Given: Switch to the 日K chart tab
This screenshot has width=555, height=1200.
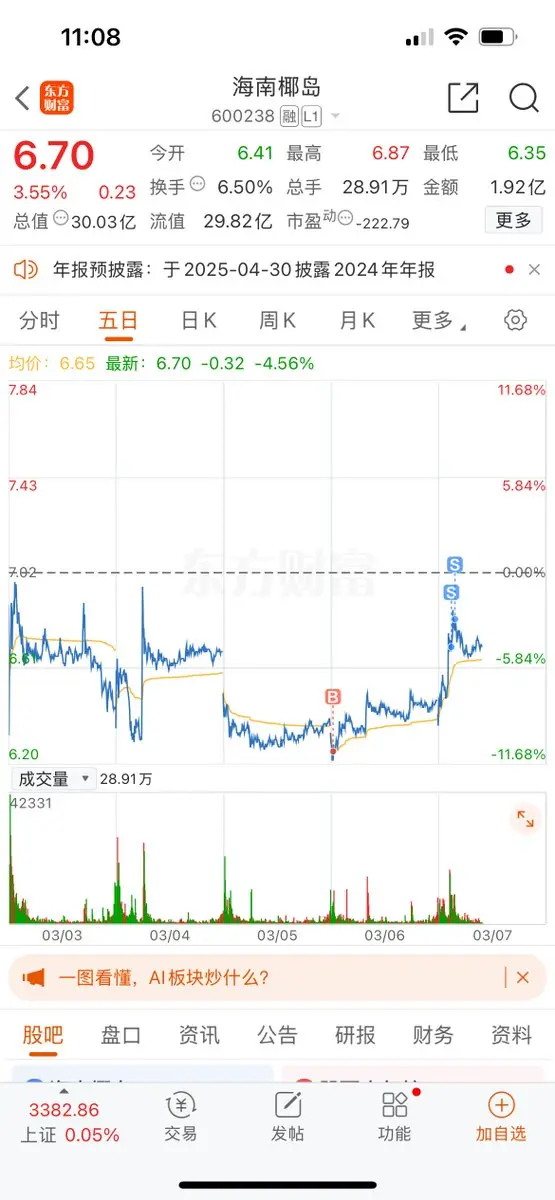Looking at the screenshot, I should tap(198, 321).
